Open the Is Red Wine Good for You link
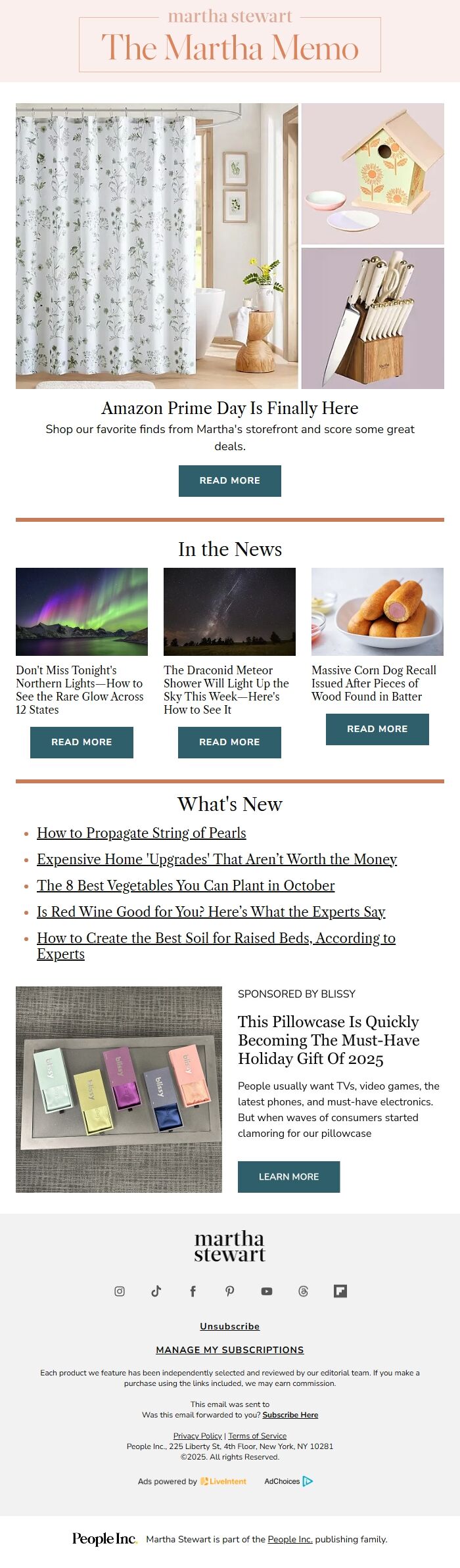The image size is (460, 1568). (x=211, y=911)
